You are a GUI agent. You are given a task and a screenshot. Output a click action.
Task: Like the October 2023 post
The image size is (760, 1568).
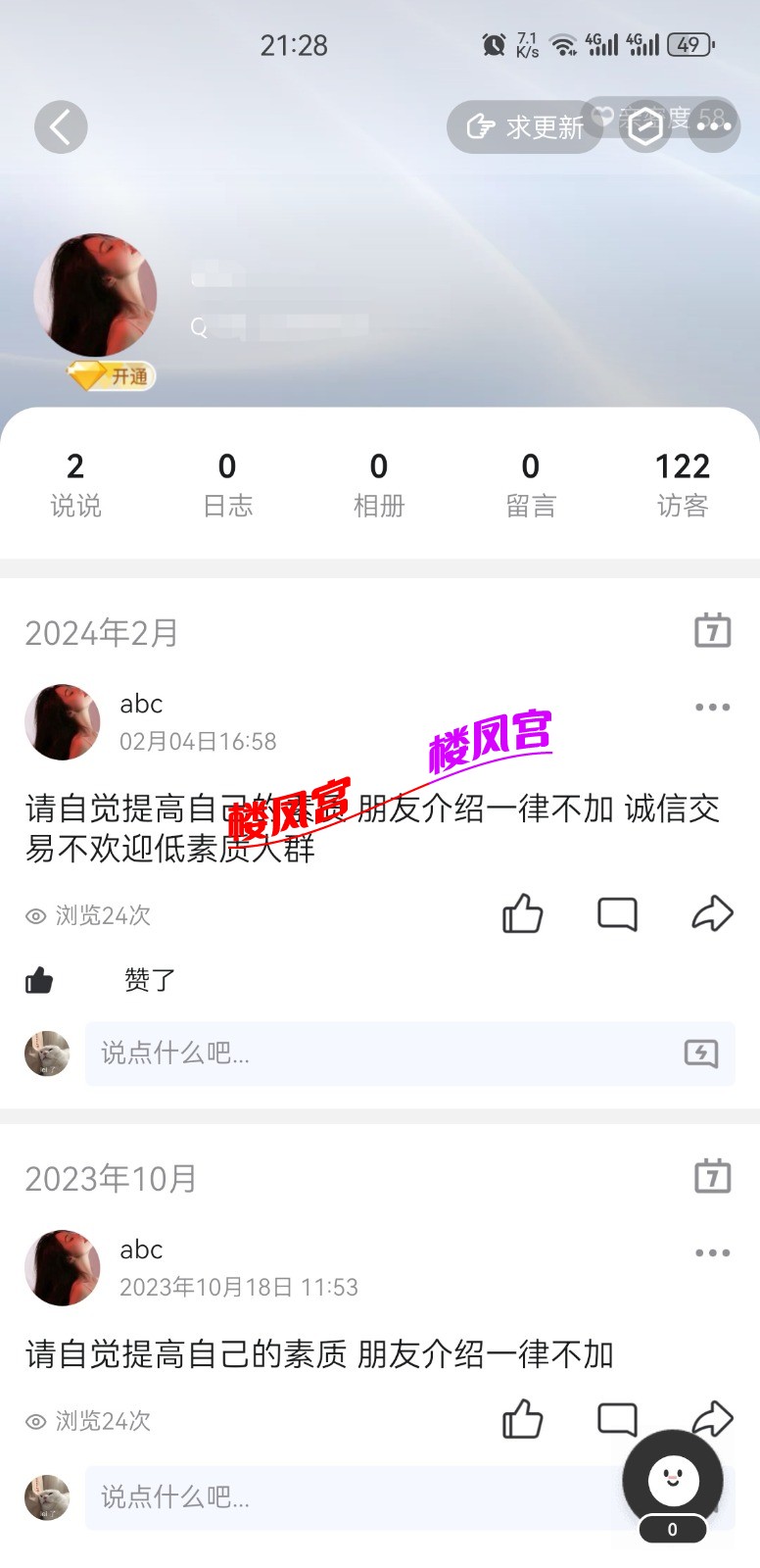click(x=522, y=1419)
